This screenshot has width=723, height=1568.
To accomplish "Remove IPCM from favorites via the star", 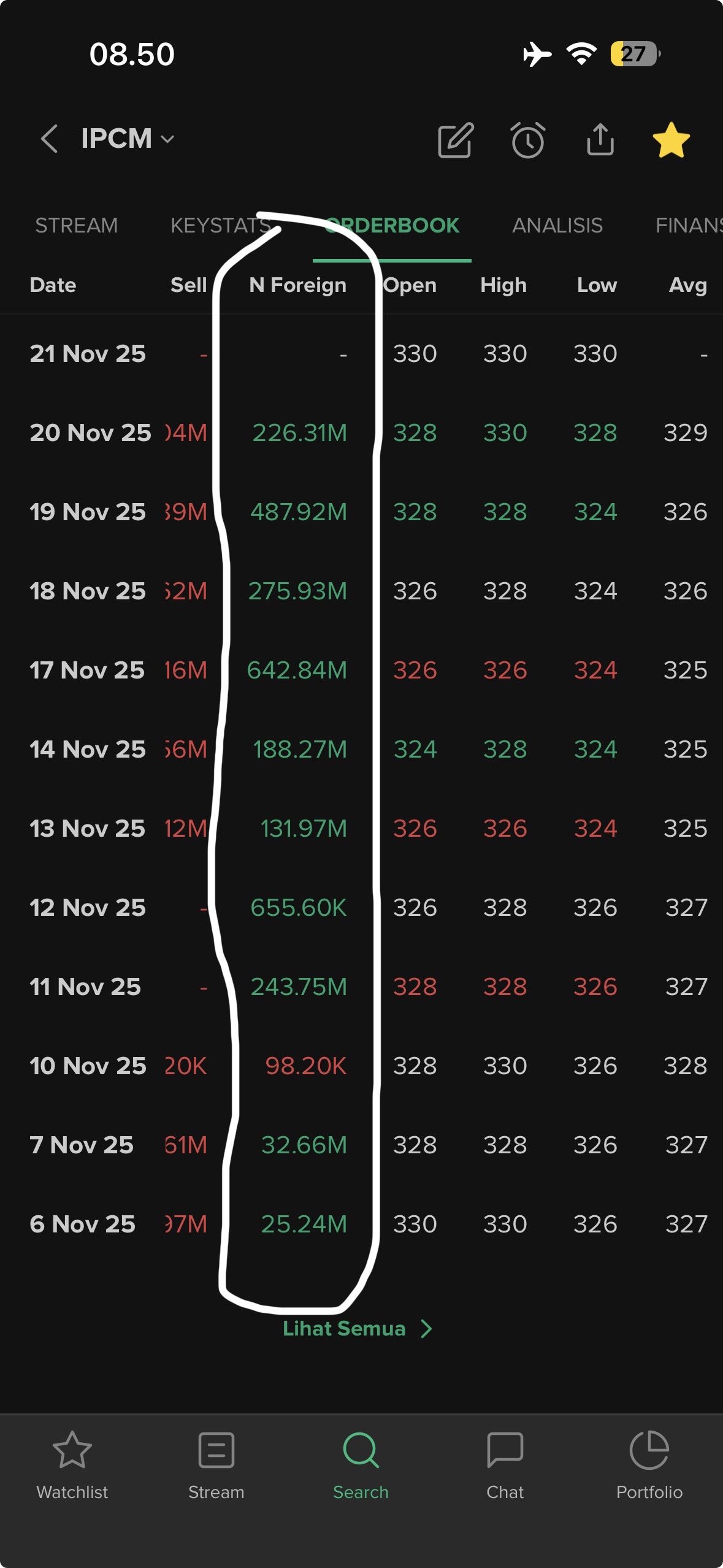I will point(671,140).
